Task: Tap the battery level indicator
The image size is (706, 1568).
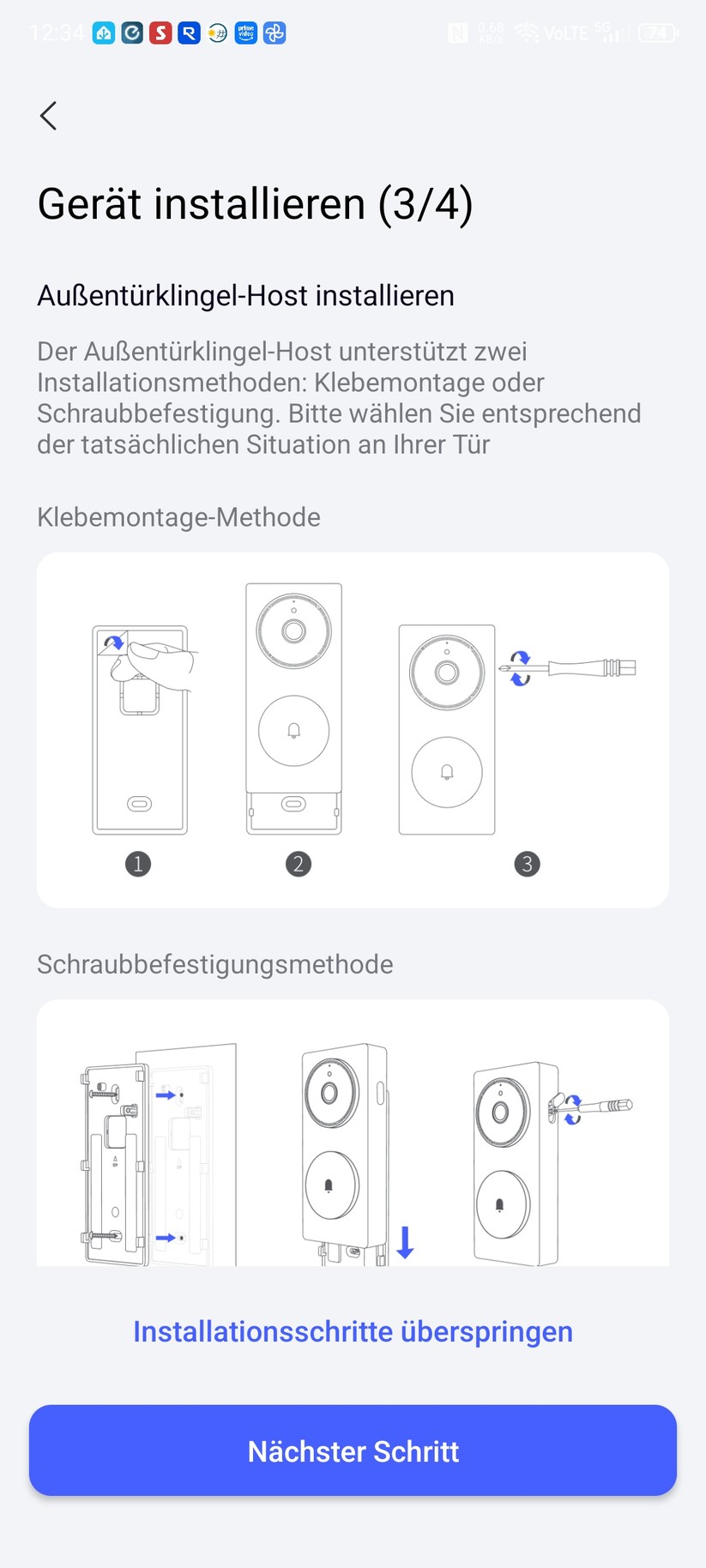Action: pyautogui.click(x=657, y=33)
